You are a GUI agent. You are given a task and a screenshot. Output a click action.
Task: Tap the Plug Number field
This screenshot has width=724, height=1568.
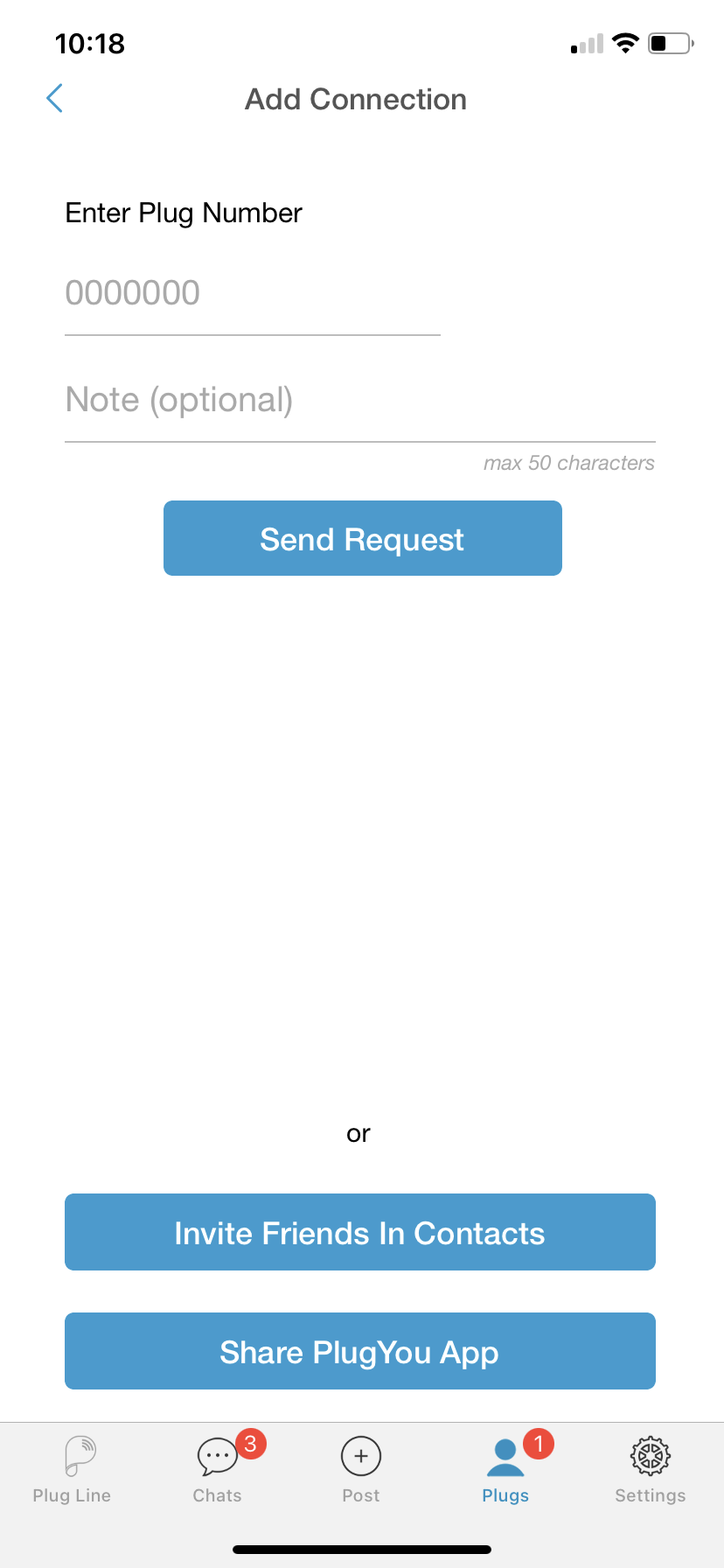pos(252,294)
